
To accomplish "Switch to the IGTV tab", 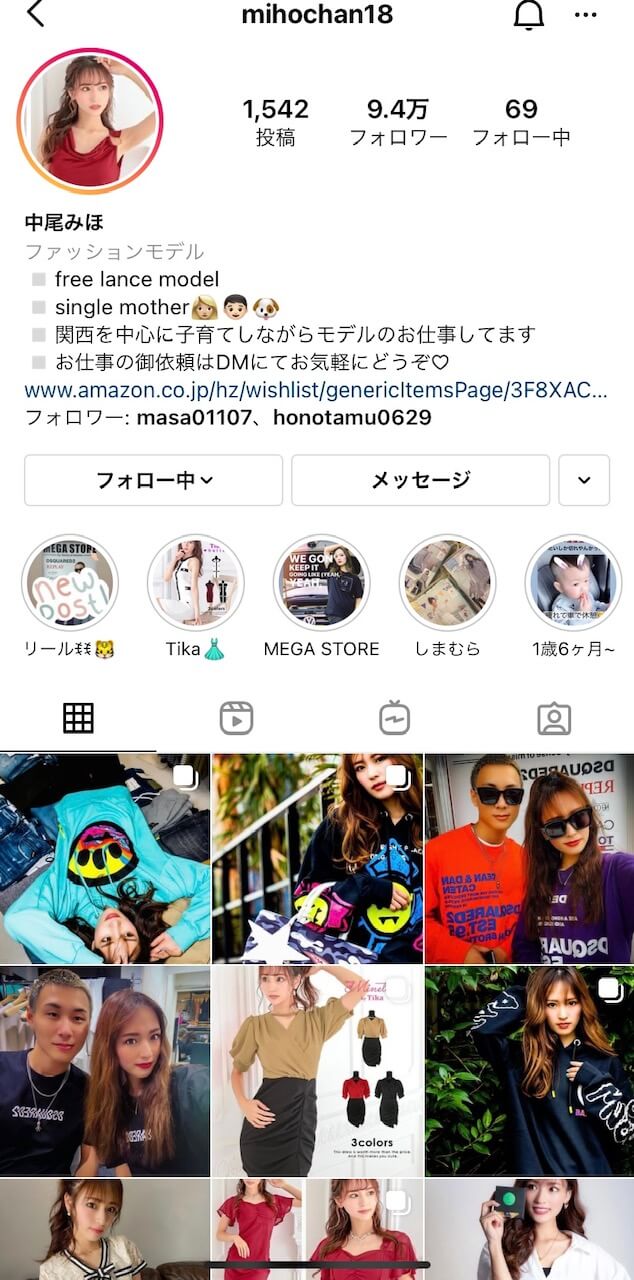I will coord(395,718).
